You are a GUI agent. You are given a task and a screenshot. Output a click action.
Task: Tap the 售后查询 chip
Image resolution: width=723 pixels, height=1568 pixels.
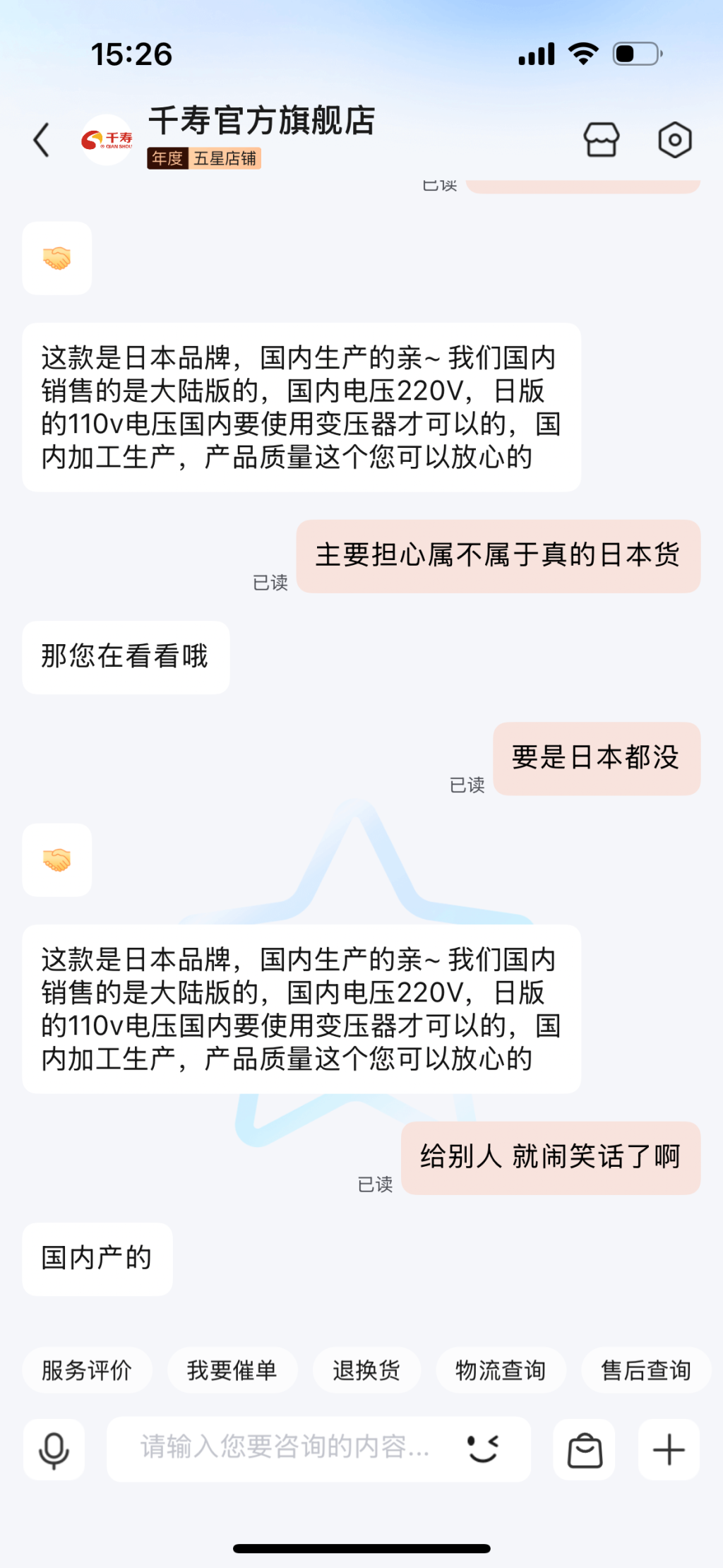[x=645, y=1370]
